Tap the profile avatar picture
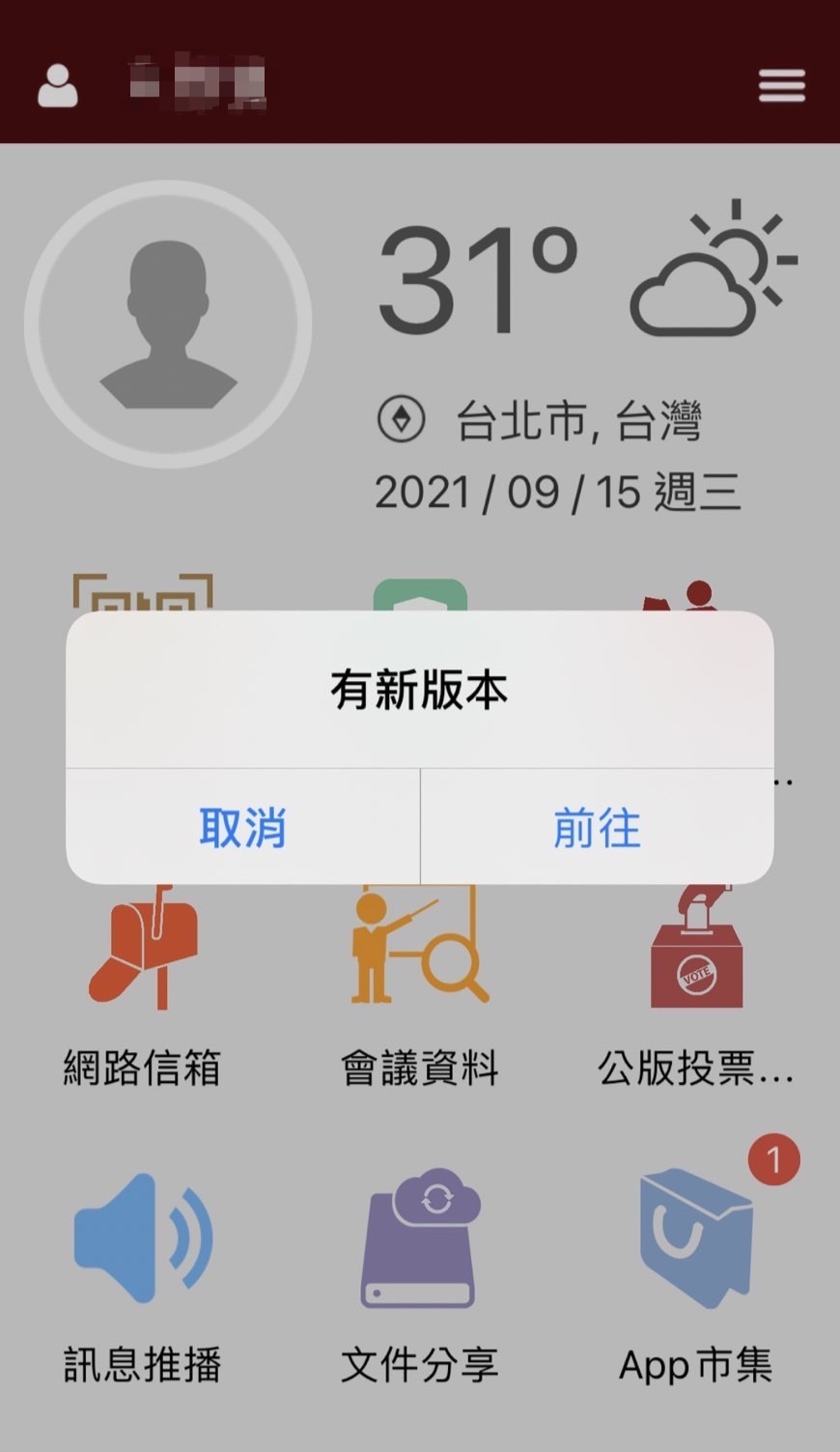The image size is (840, 1452). 168,325
